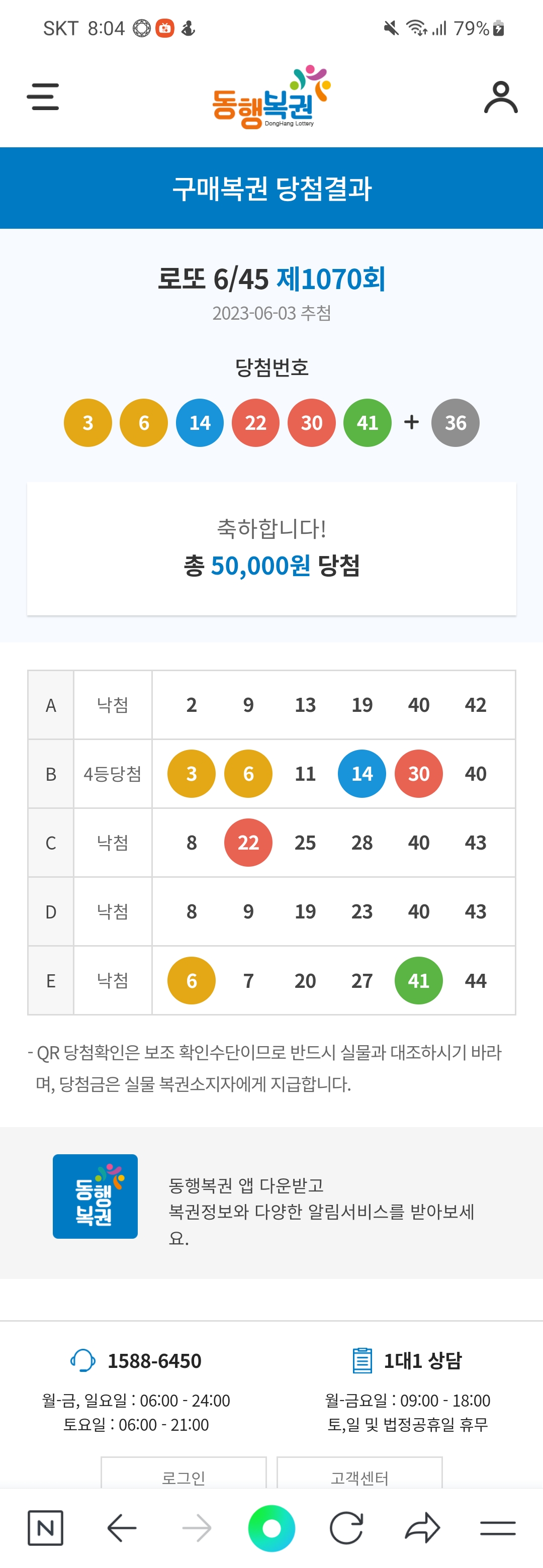Screen dimensions: 543x1568
Task: Go back to the previous page
Action: [122, 1527]
